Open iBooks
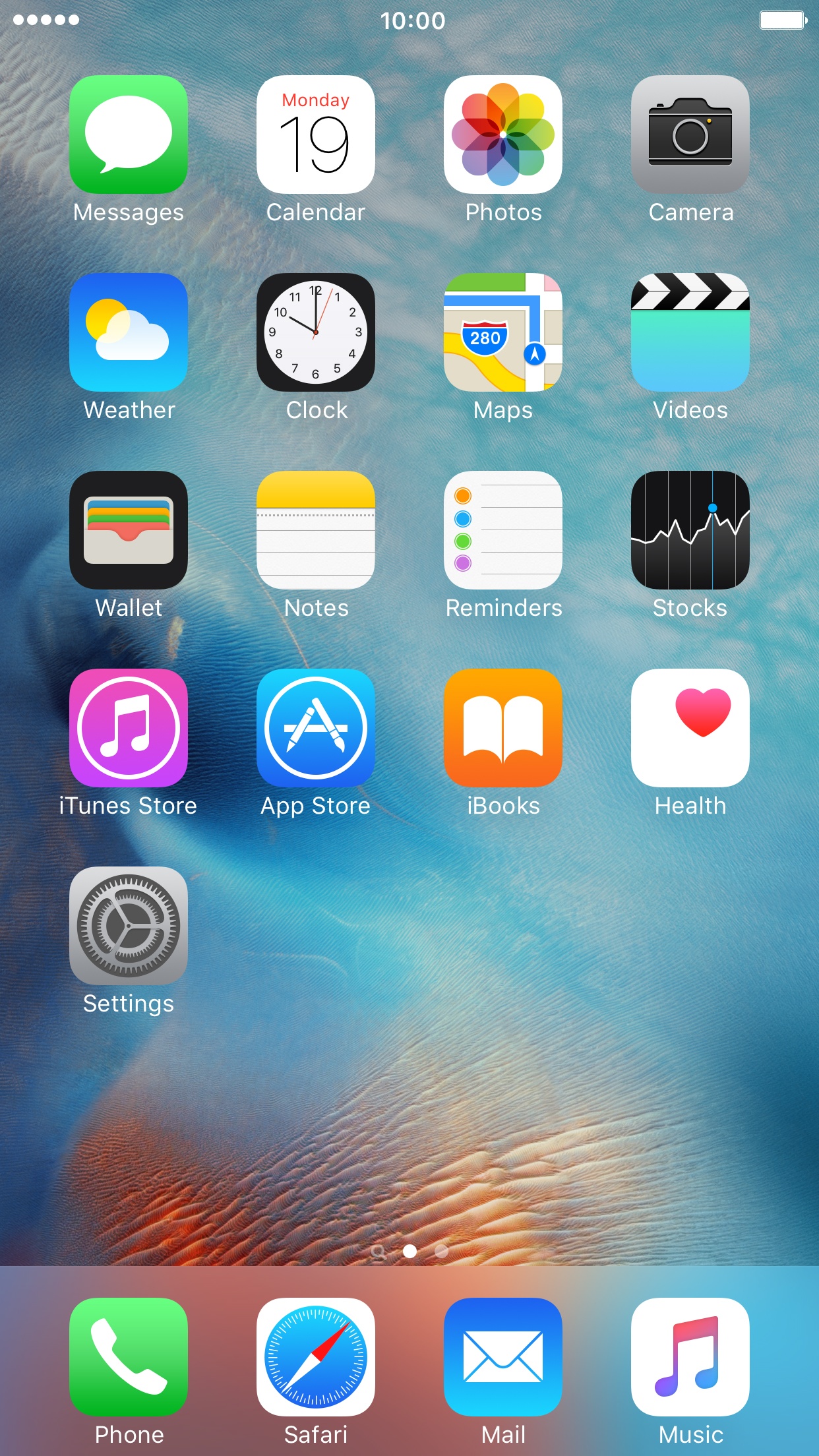 click(503, 728)
